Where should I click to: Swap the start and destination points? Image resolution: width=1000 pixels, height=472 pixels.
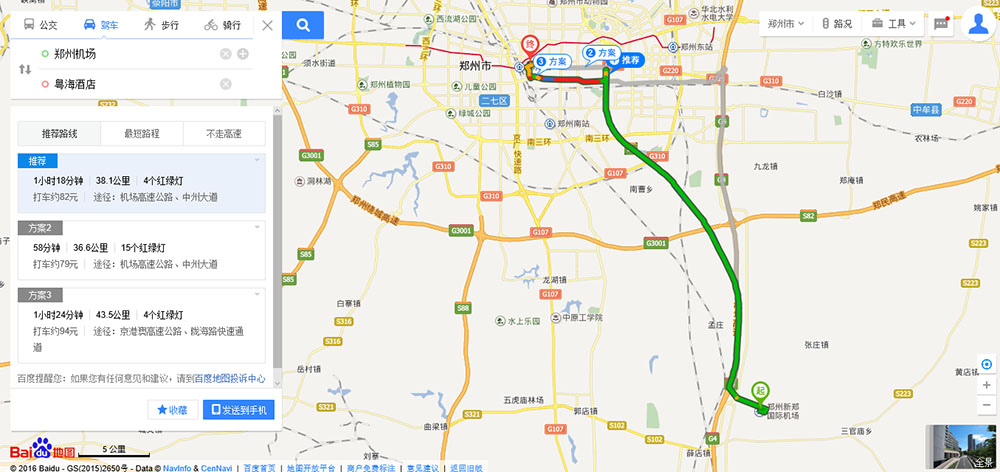[26, 69]
